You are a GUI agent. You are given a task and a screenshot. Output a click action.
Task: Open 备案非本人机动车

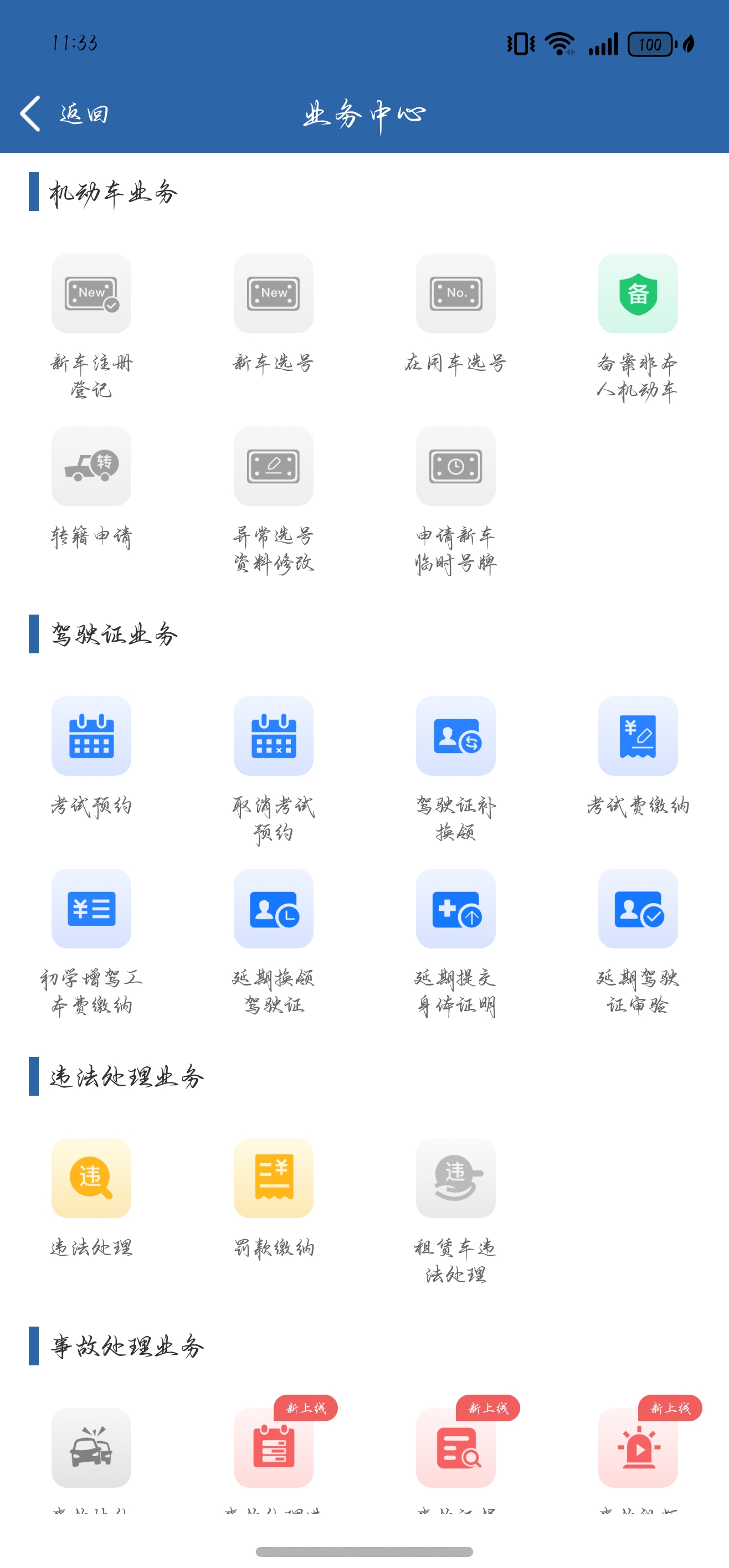tap(638, 294)
